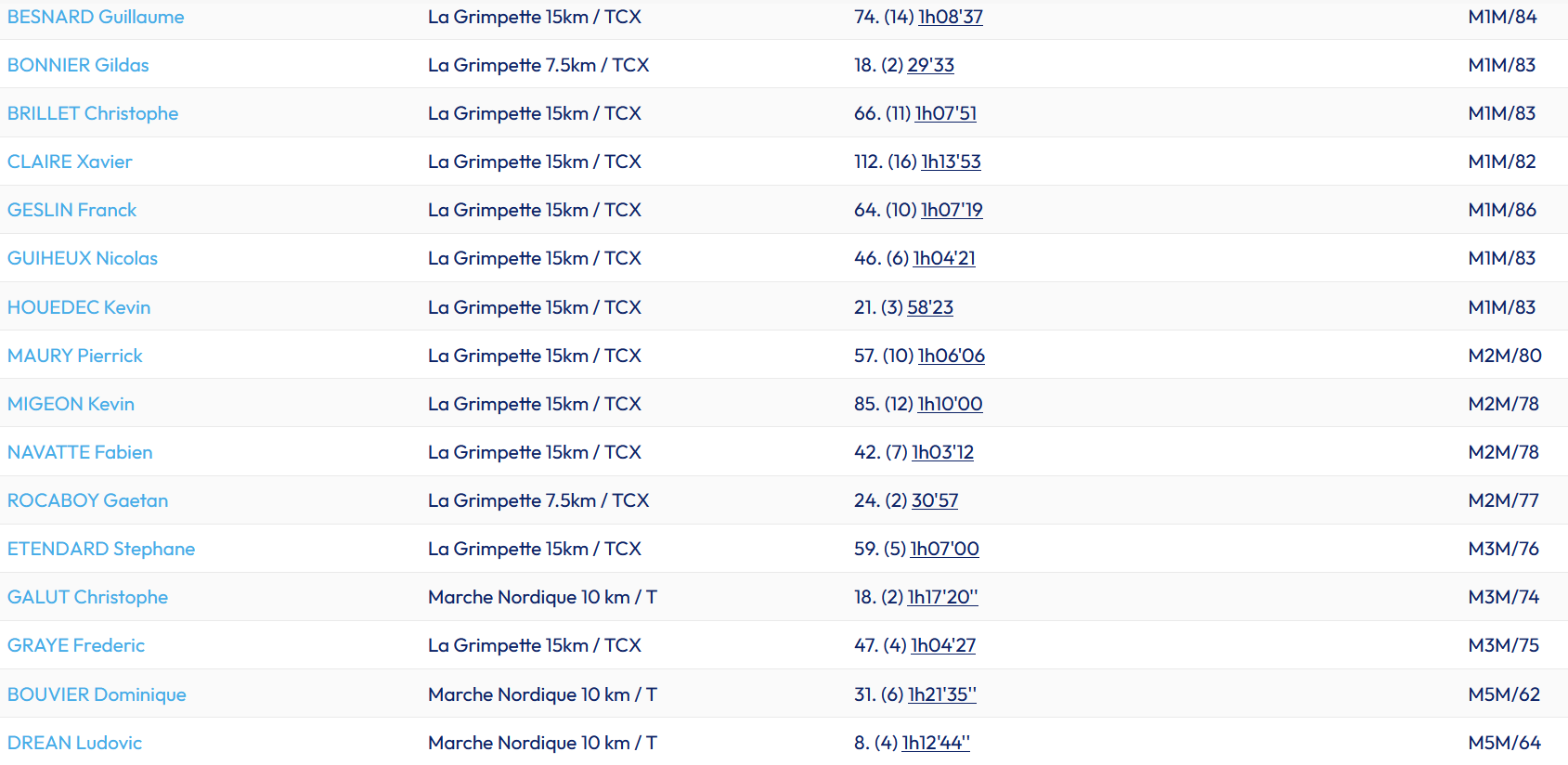Open the 1h13'53 result time link

coord(951,162)
